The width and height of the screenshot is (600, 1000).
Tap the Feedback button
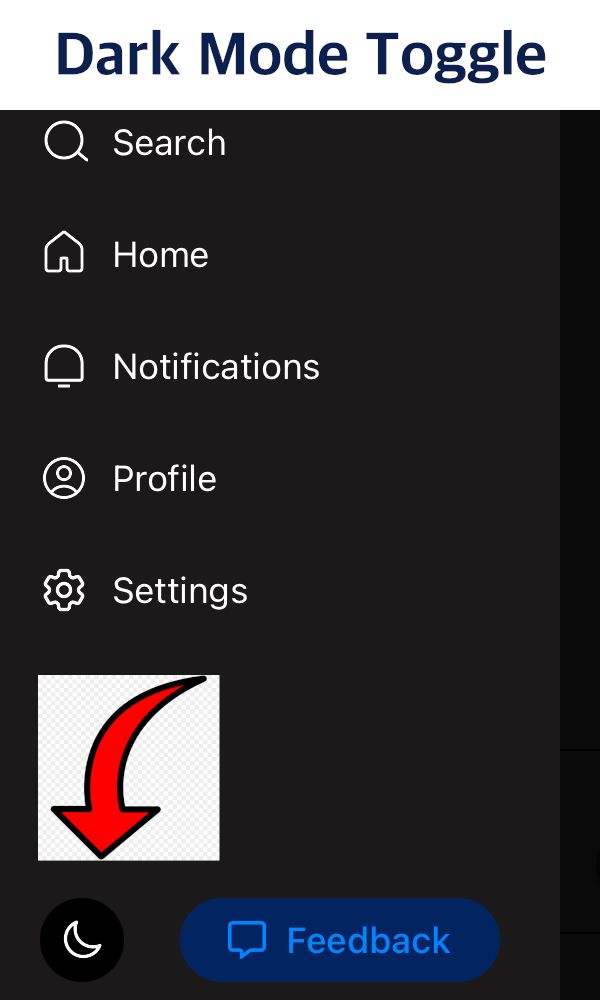[x=340, y=940]
